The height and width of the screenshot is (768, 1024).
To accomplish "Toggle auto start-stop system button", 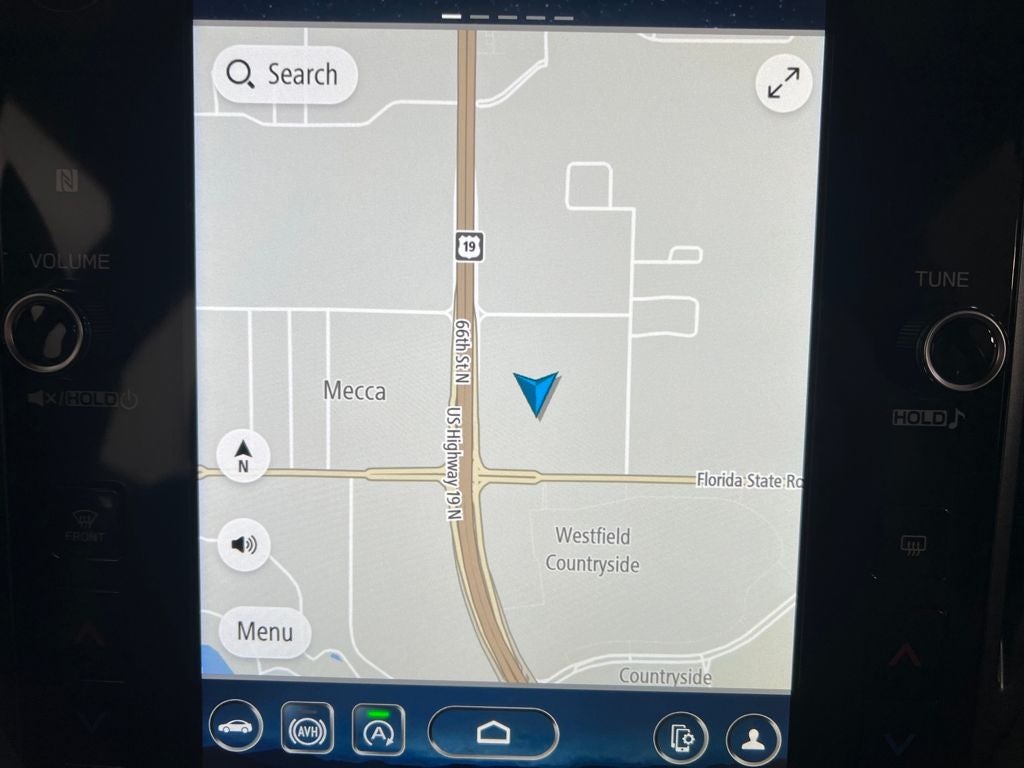I will click(x=378, y=731).
